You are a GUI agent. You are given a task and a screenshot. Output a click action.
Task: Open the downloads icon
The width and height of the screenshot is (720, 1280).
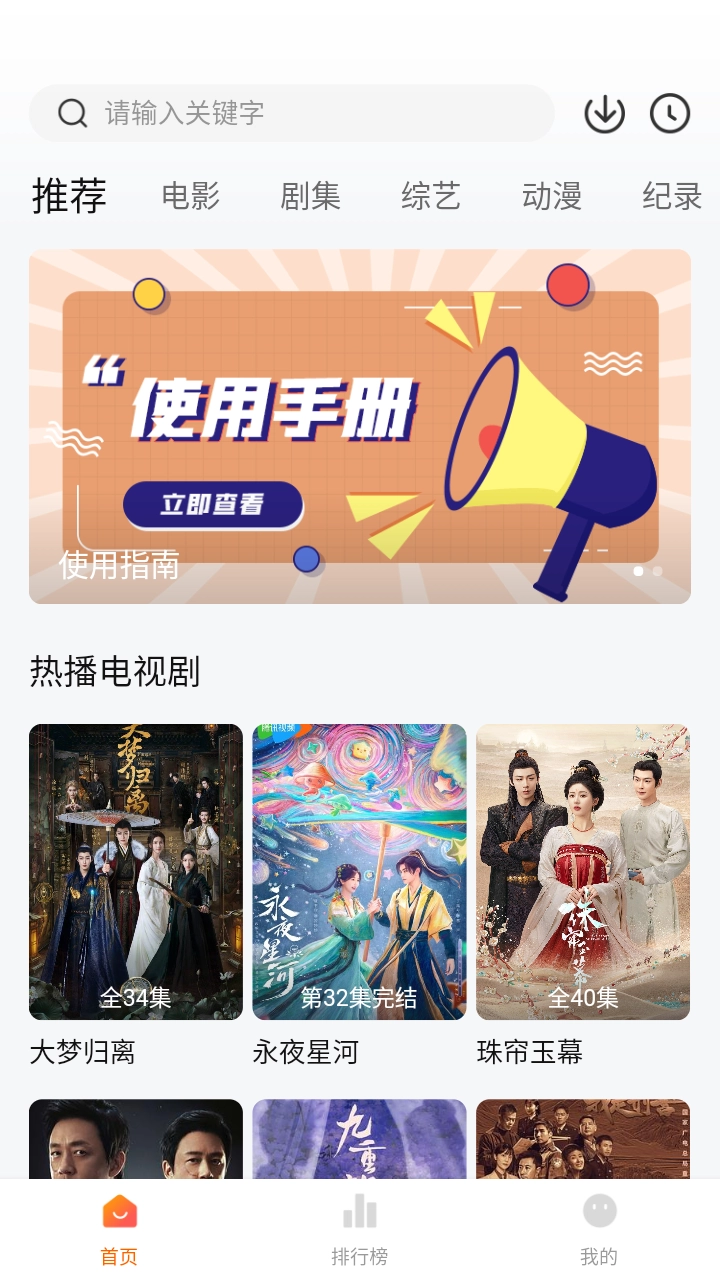coord(604,114)
